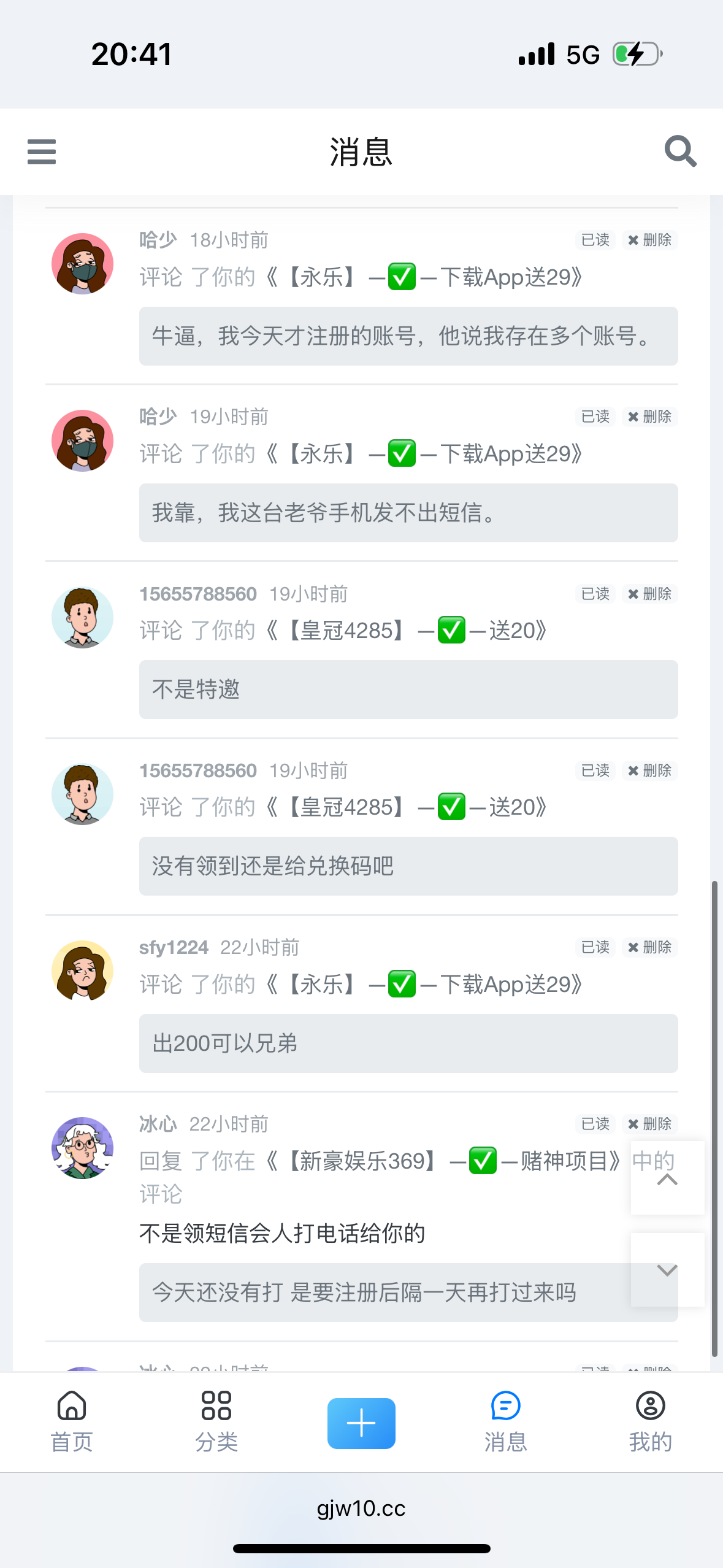Delete 哈少's 19小时前 notification
This screenshot has height=1568, width=723.
[x=649, y=417]
